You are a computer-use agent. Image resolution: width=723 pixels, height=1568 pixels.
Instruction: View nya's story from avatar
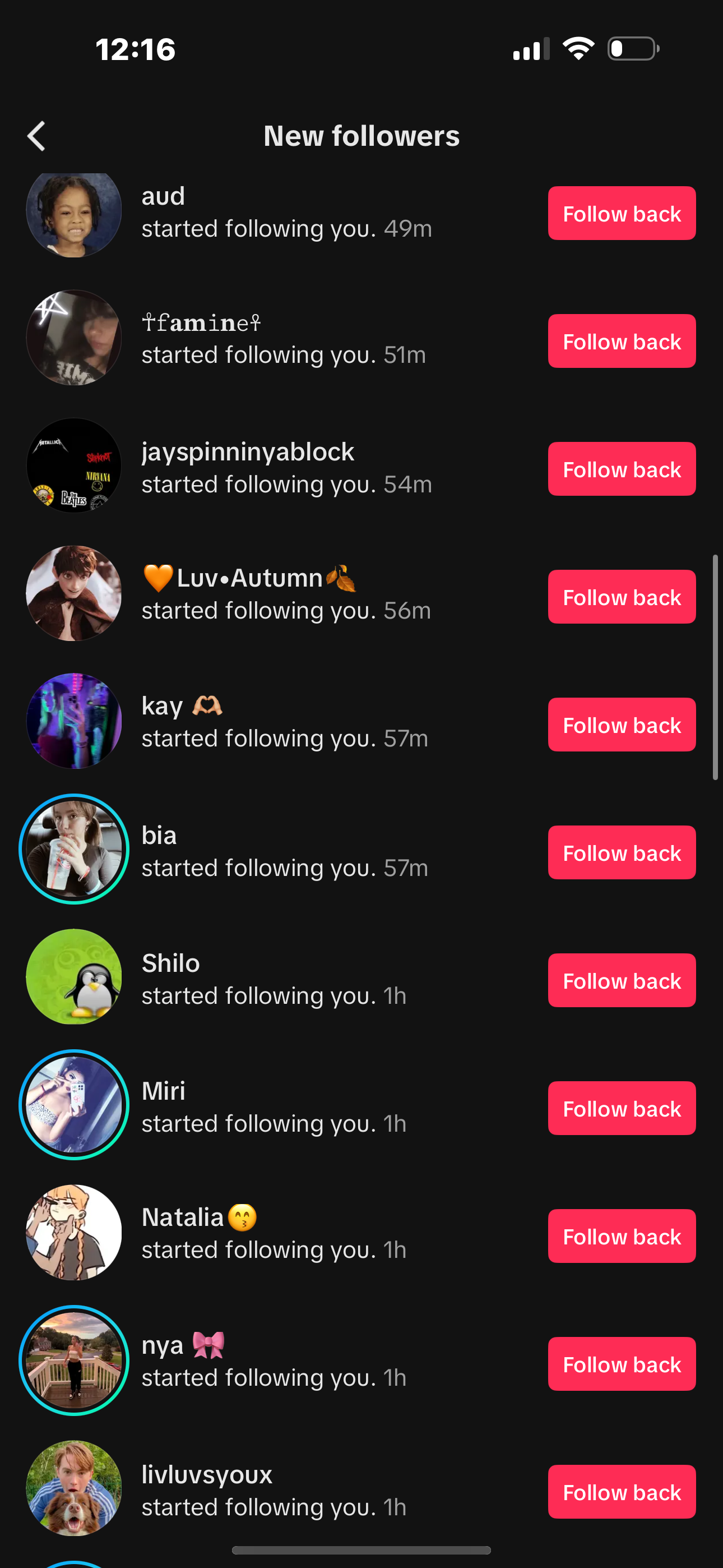[x=73, y=1361]
